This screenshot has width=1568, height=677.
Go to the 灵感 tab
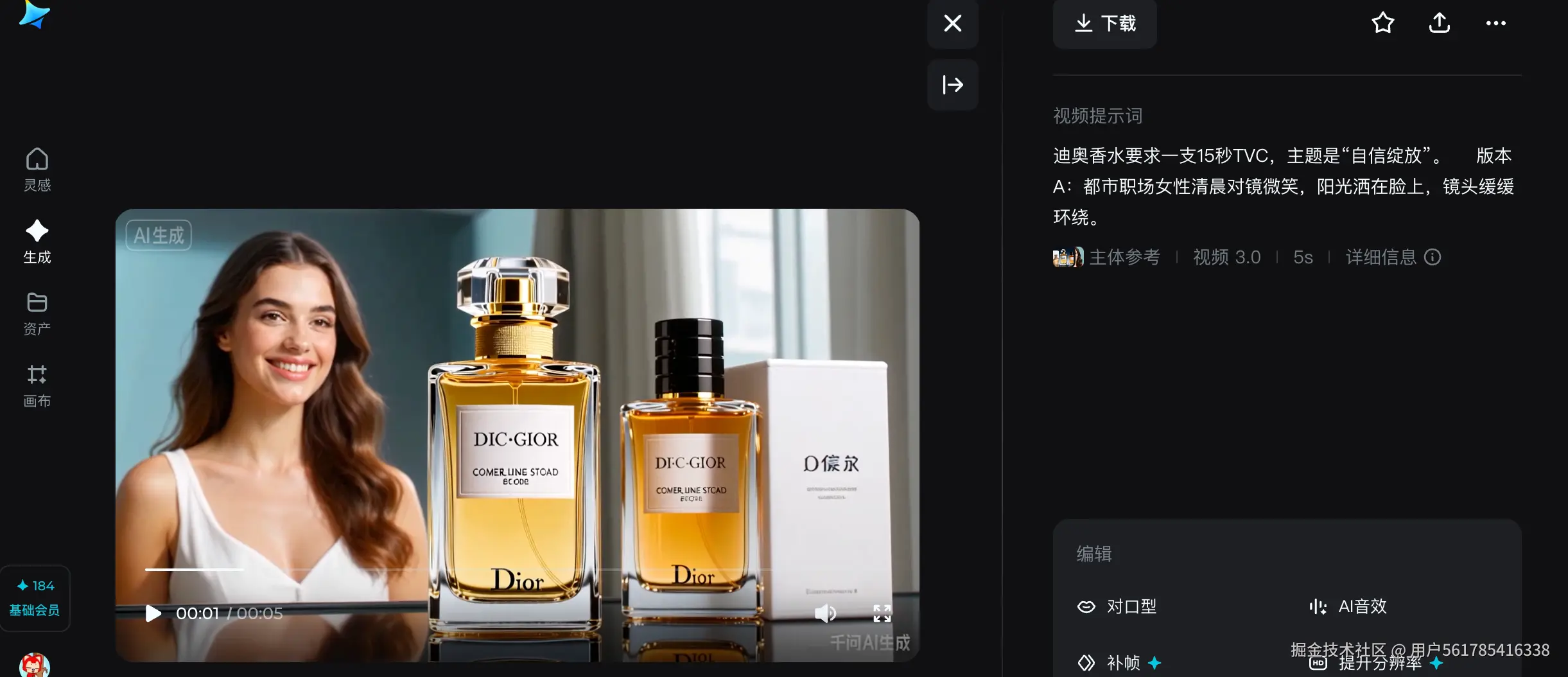tap(37, 169)
